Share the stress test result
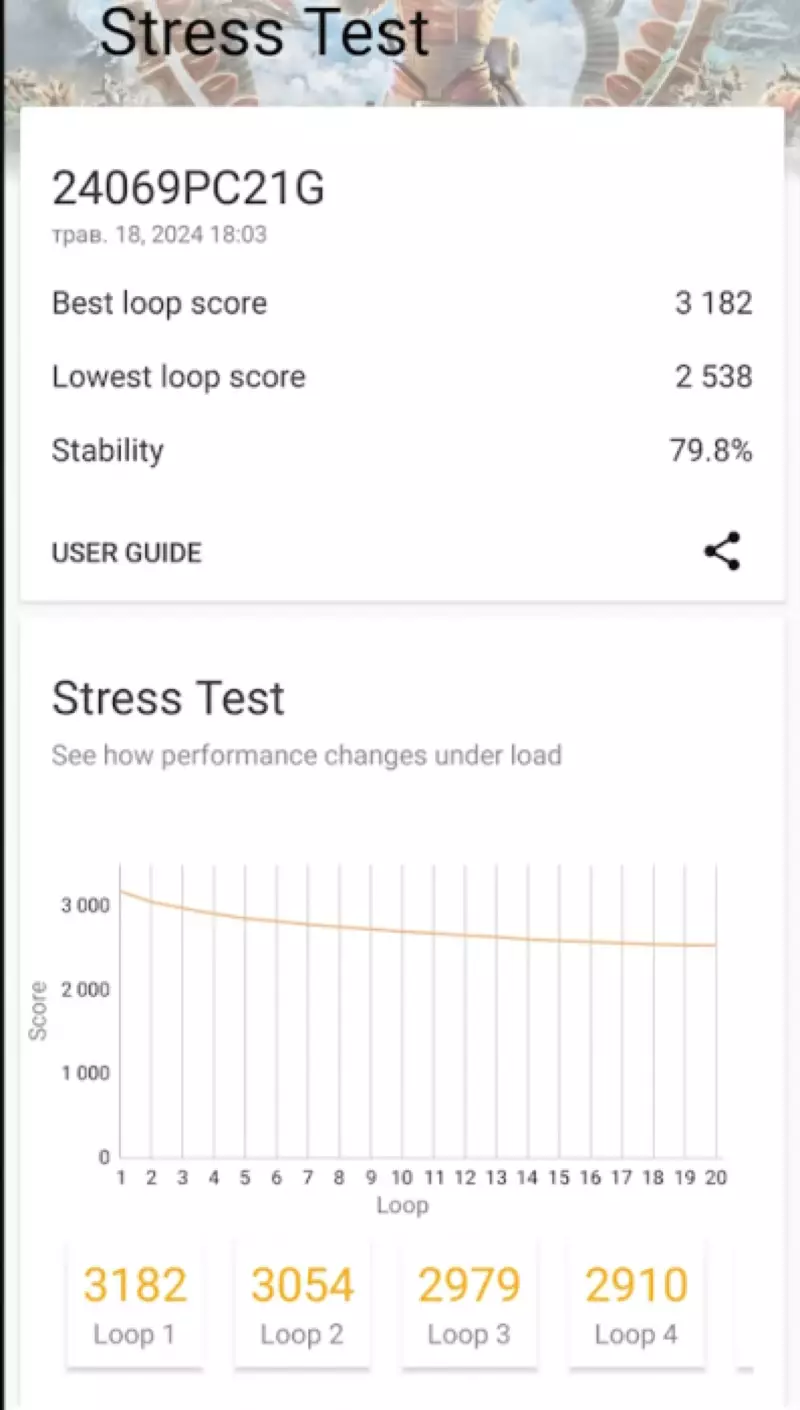800x1410 pixels. coord(722,551)
